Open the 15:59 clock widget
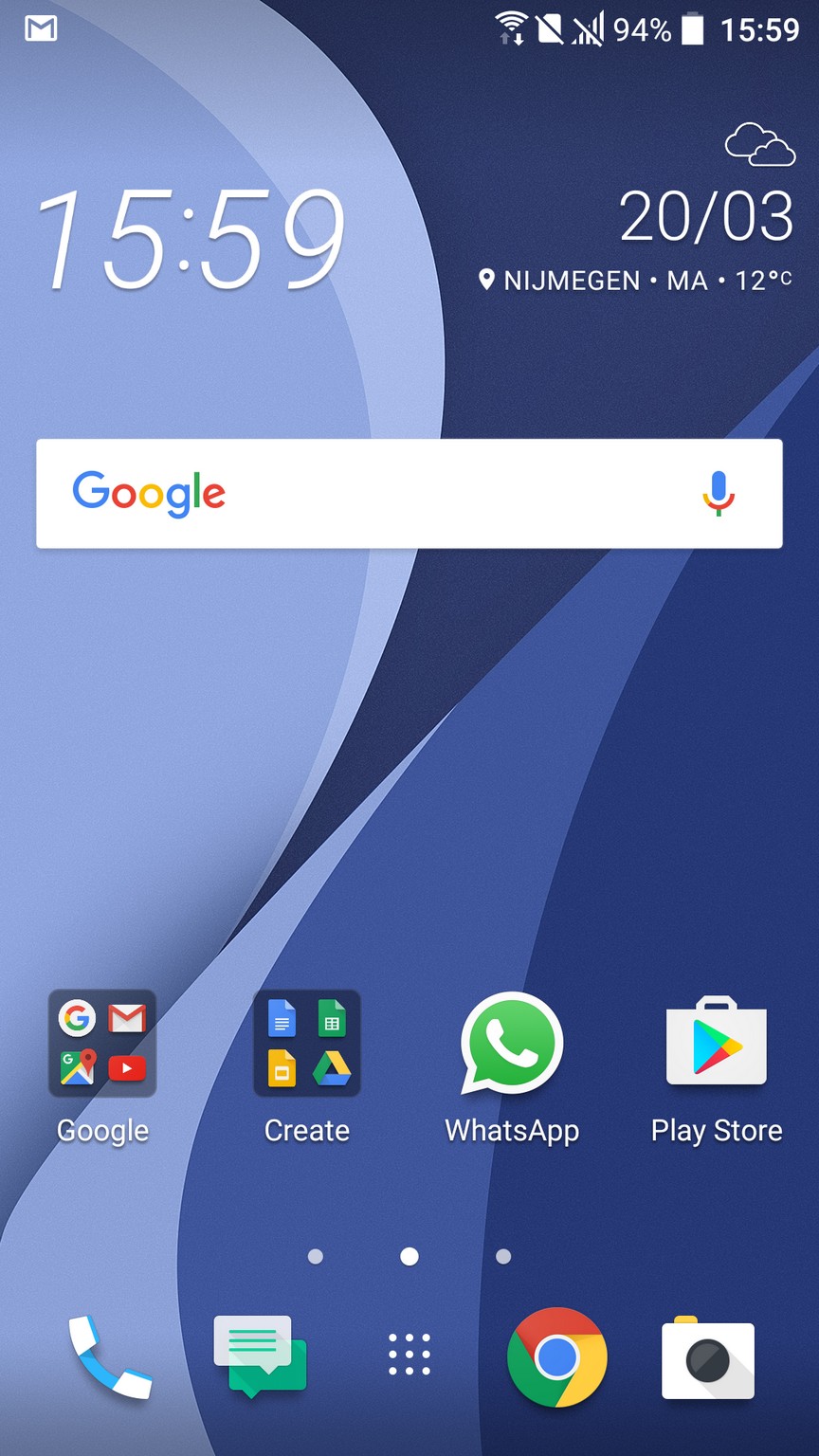This screenshot has width=819, height=1456. pyautogui.click(x=191, y=239)
